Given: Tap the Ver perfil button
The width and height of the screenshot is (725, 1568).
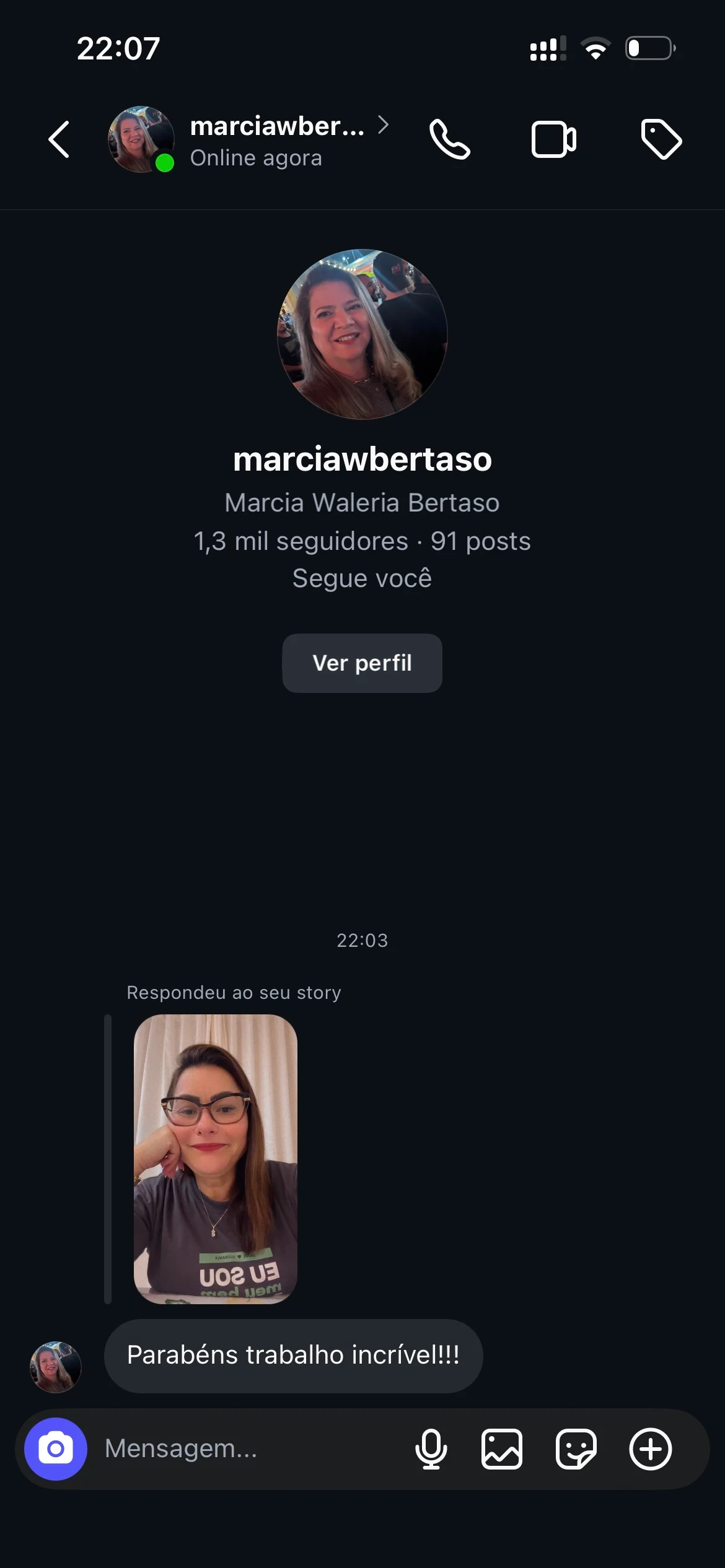Looking at the screenshot, I should click(x=362, y=663).
